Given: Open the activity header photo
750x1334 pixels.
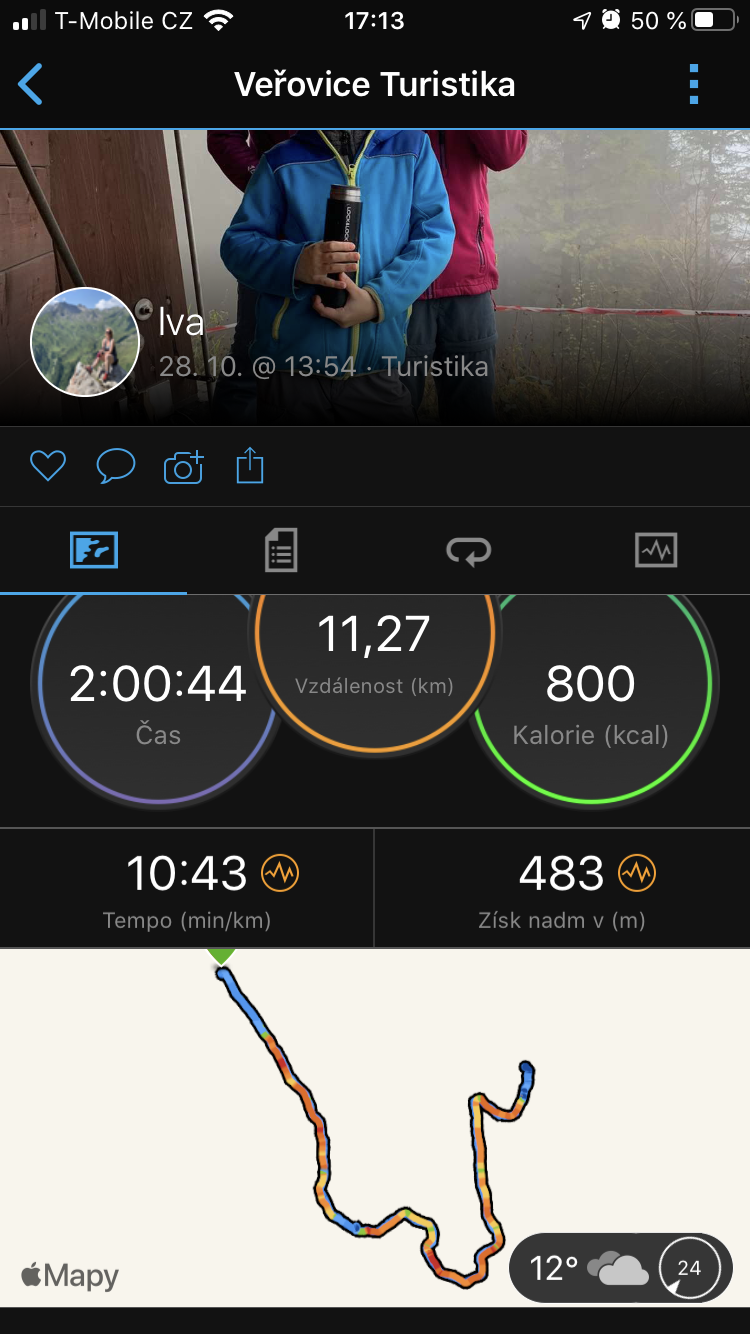Looking at the screenshot, I should 375,278.
